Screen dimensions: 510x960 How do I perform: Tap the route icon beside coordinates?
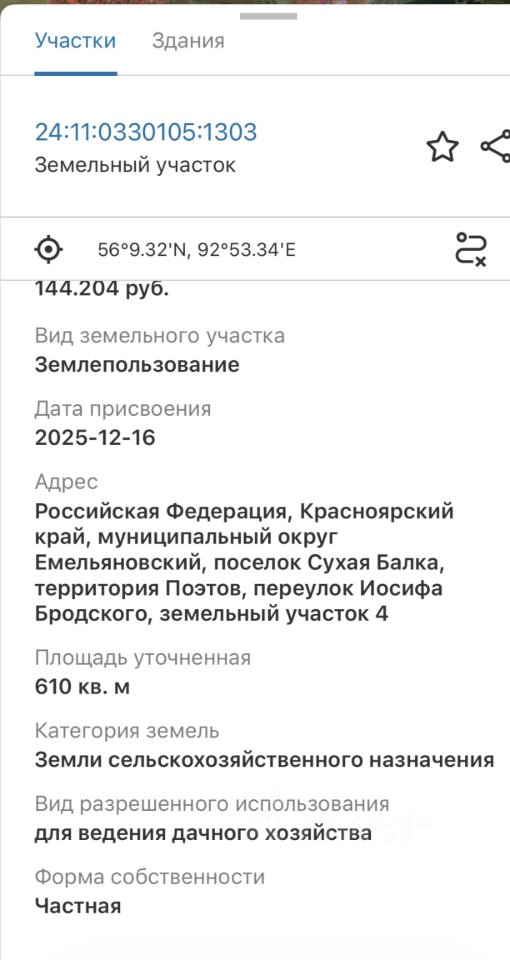tap(471, 249)
